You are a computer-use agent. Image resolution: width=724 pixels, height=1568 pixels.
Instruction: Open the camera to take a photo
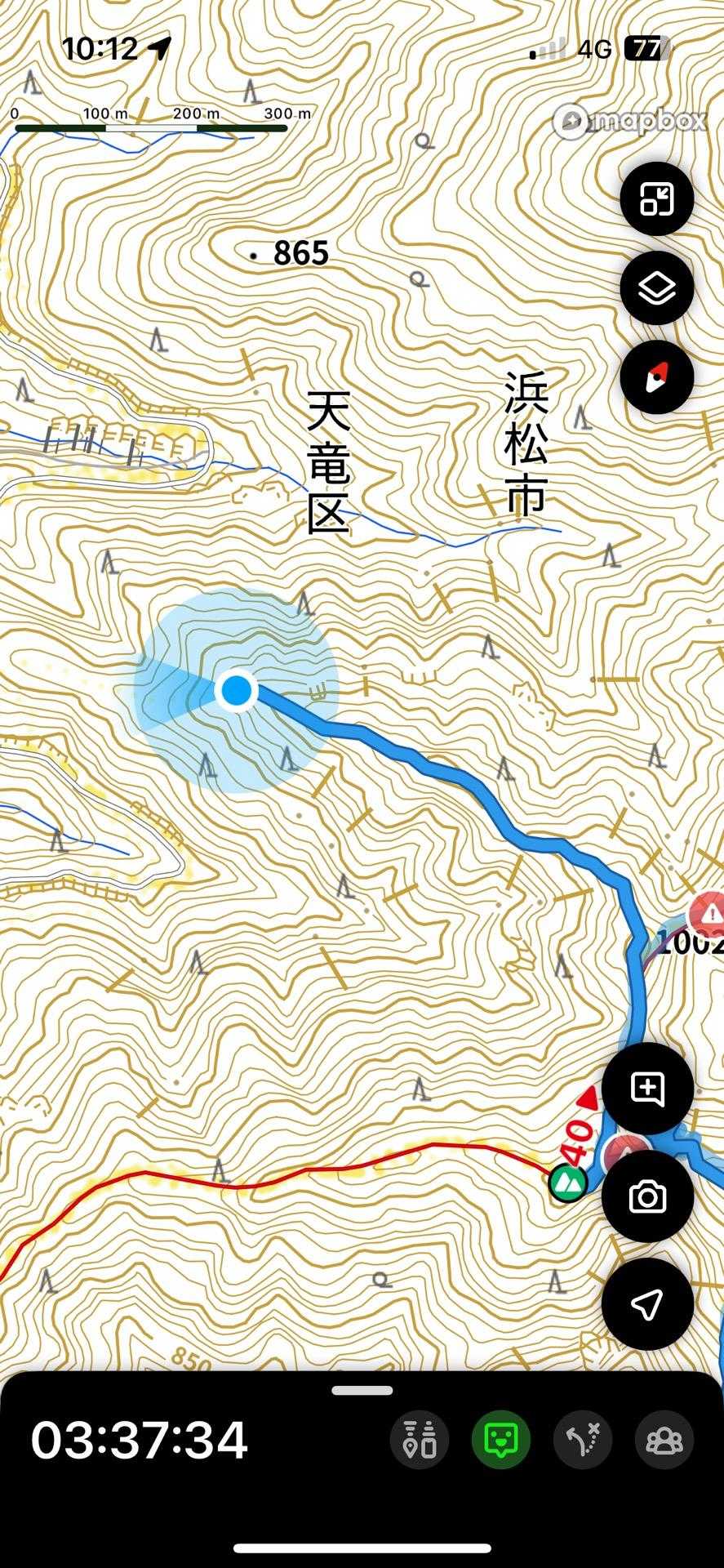tap(647, 1196)
